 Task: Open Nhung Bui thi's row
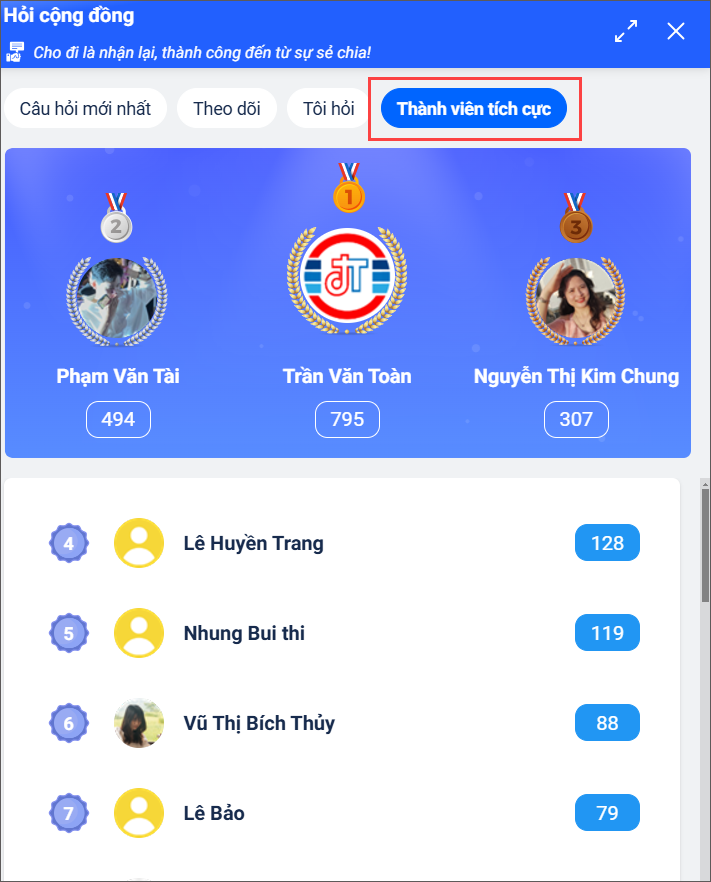click(245, 633)
